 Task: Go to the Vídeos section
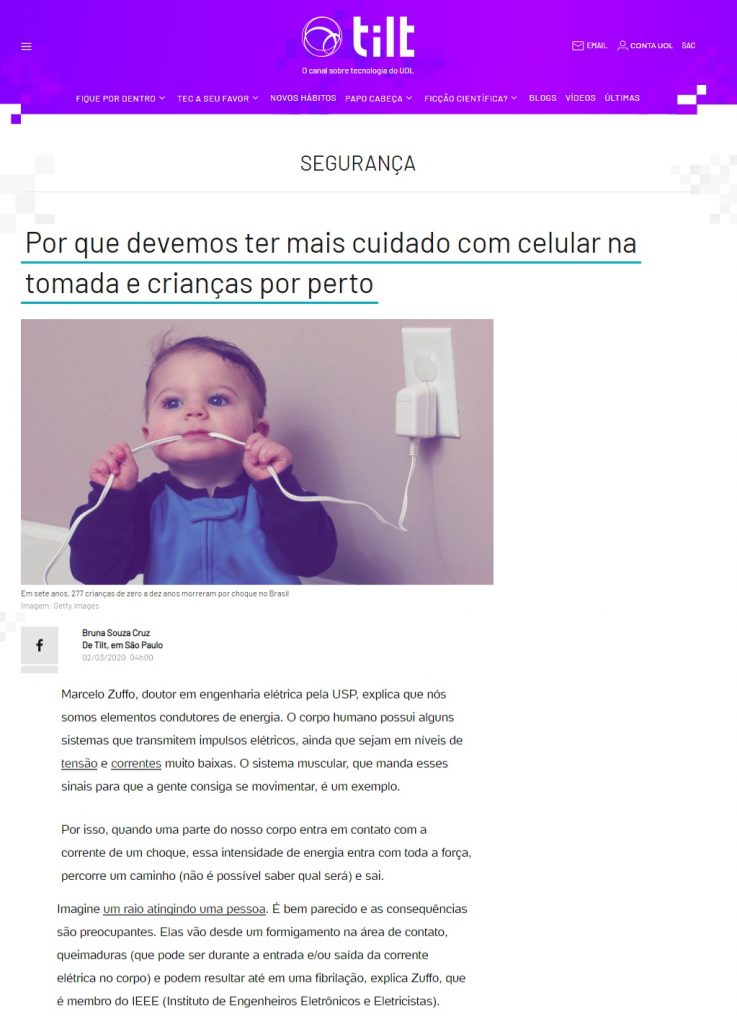click(x=580, y=98)
